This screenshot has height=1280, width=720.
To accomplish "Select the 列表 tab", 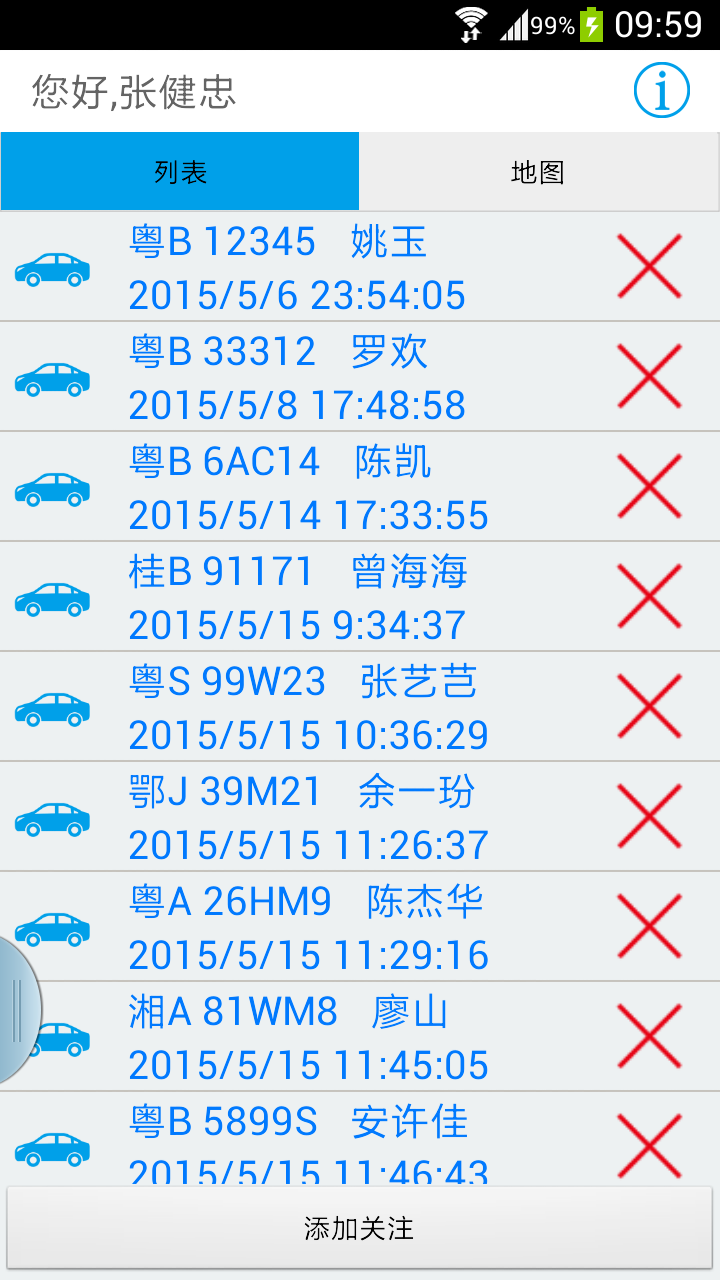I will [180, 172].
